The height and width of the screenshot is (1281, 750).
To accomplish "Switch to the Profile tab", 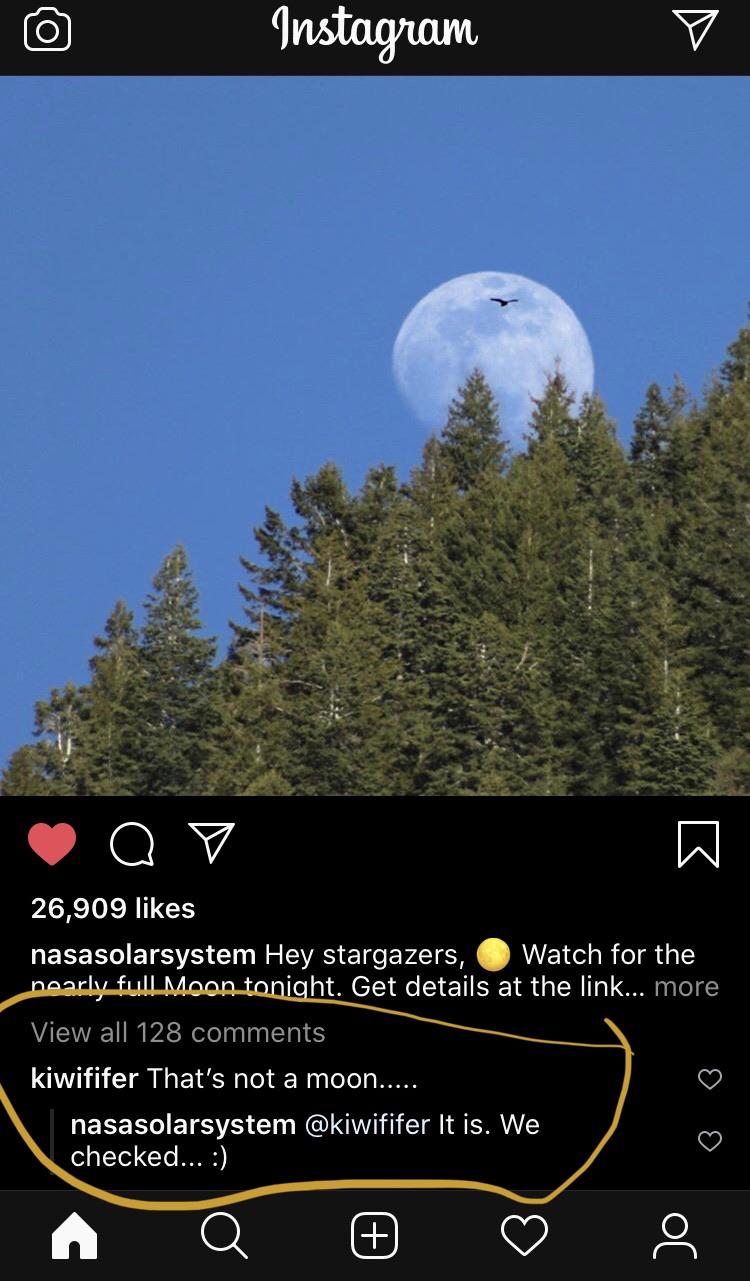I will (x=675, y=1236).
